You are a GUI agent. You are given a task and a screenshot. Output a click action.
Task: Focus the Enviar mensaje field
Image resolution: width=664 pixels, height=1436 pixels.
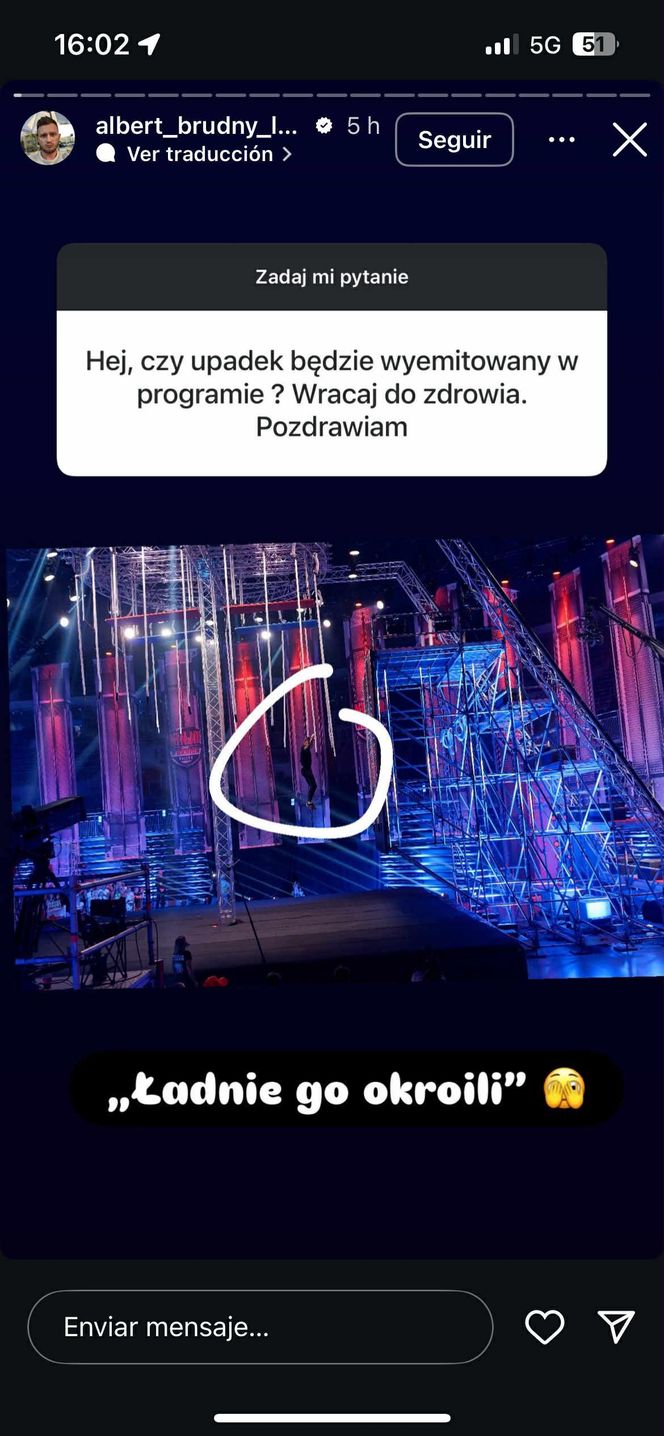260,1327
